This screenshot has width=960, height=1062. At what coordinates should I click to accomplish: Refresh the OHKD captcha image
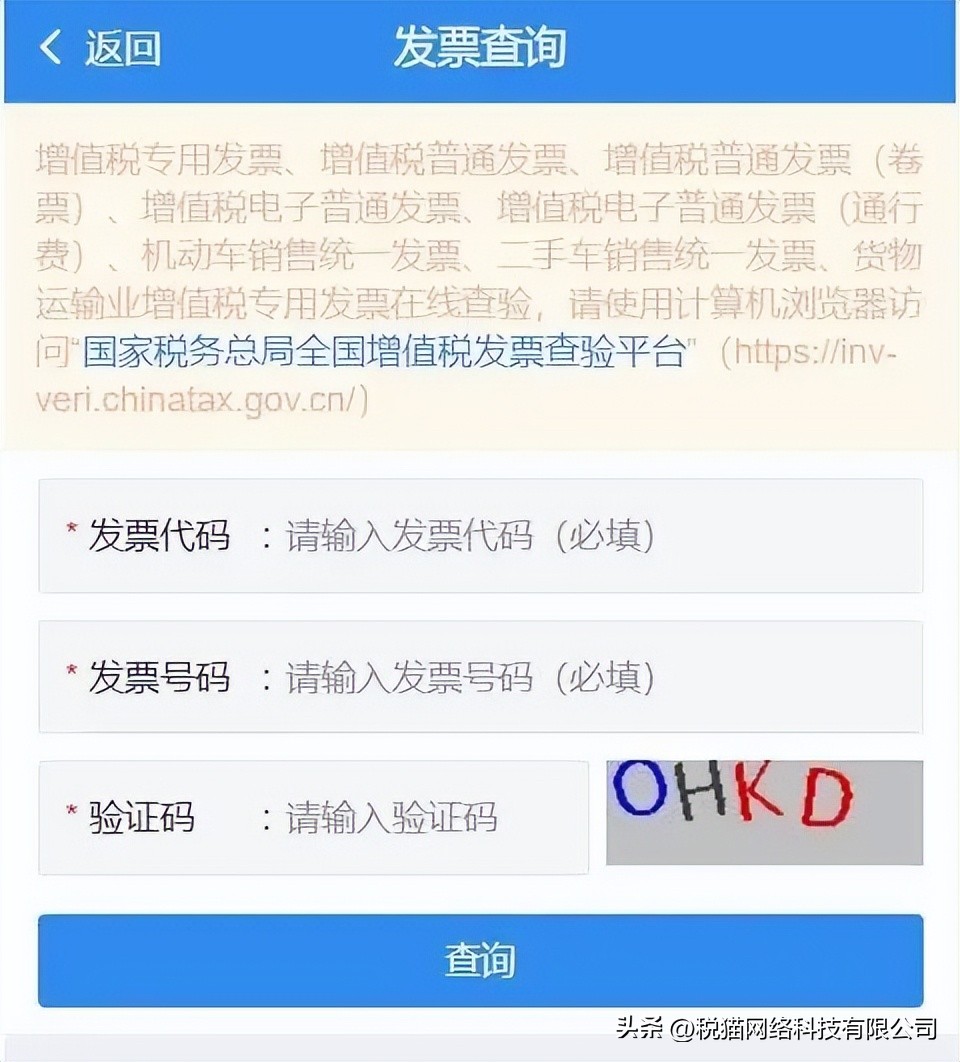click(x=764, y=812)
